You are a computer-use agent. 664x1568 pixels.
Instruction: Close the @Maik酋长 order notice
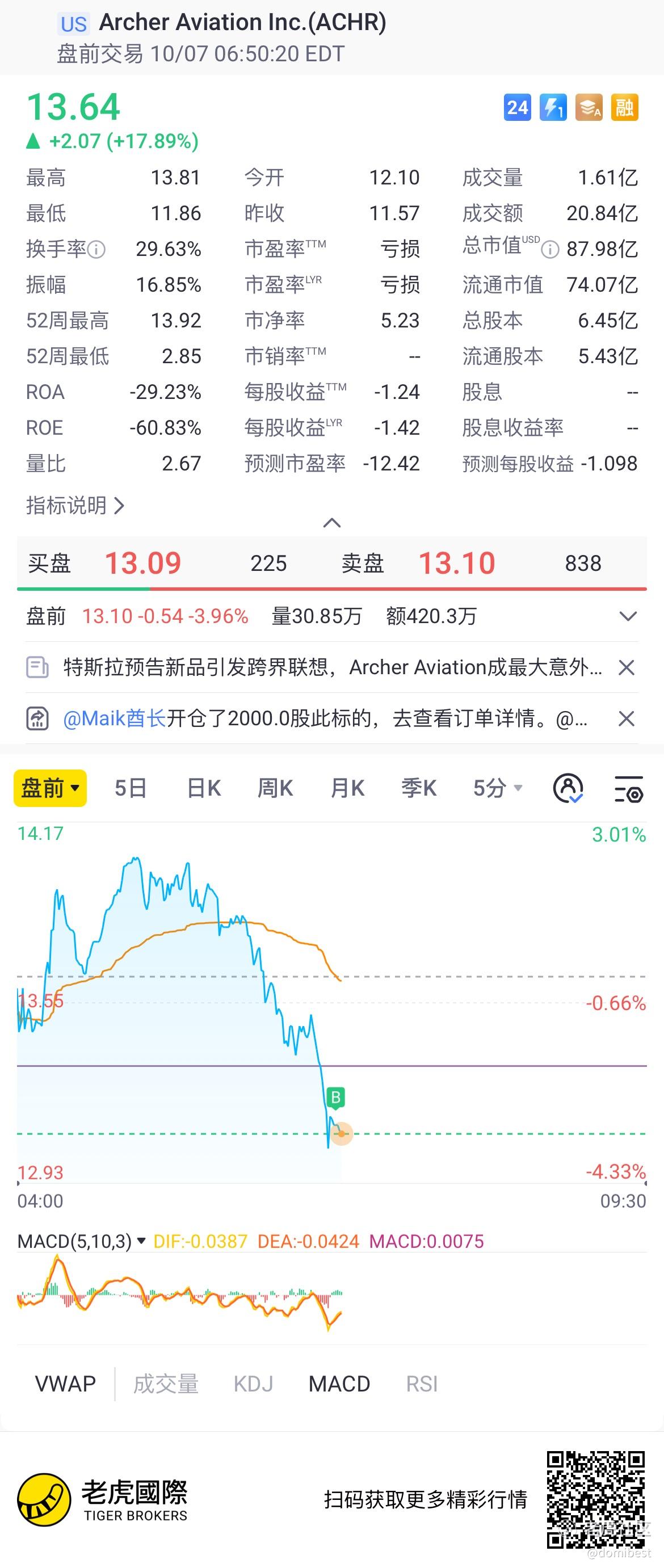(x=627, y=719)
